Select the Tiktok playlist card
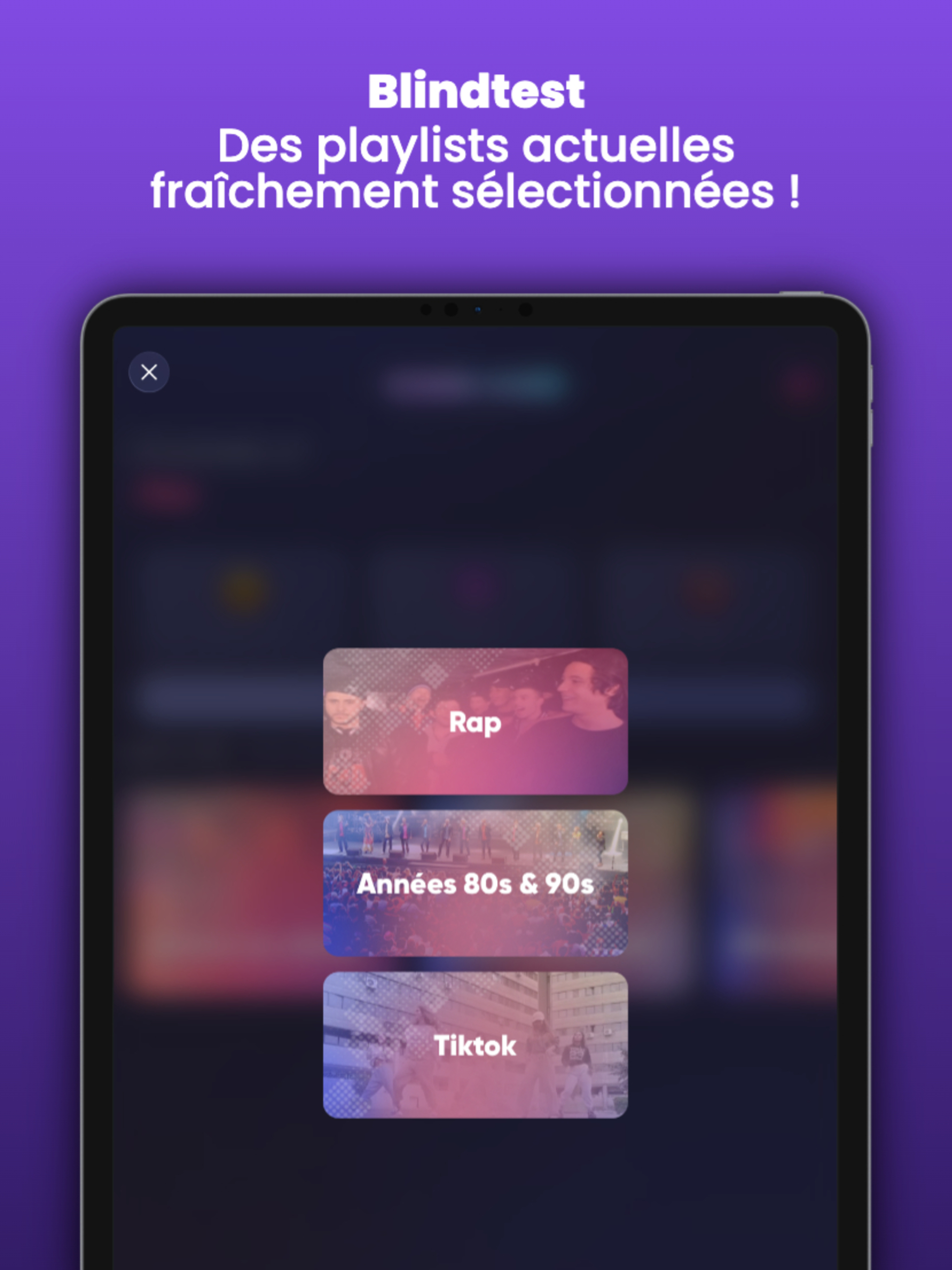The height and width of the screenshot is (1270, 952). [476, 1045]
